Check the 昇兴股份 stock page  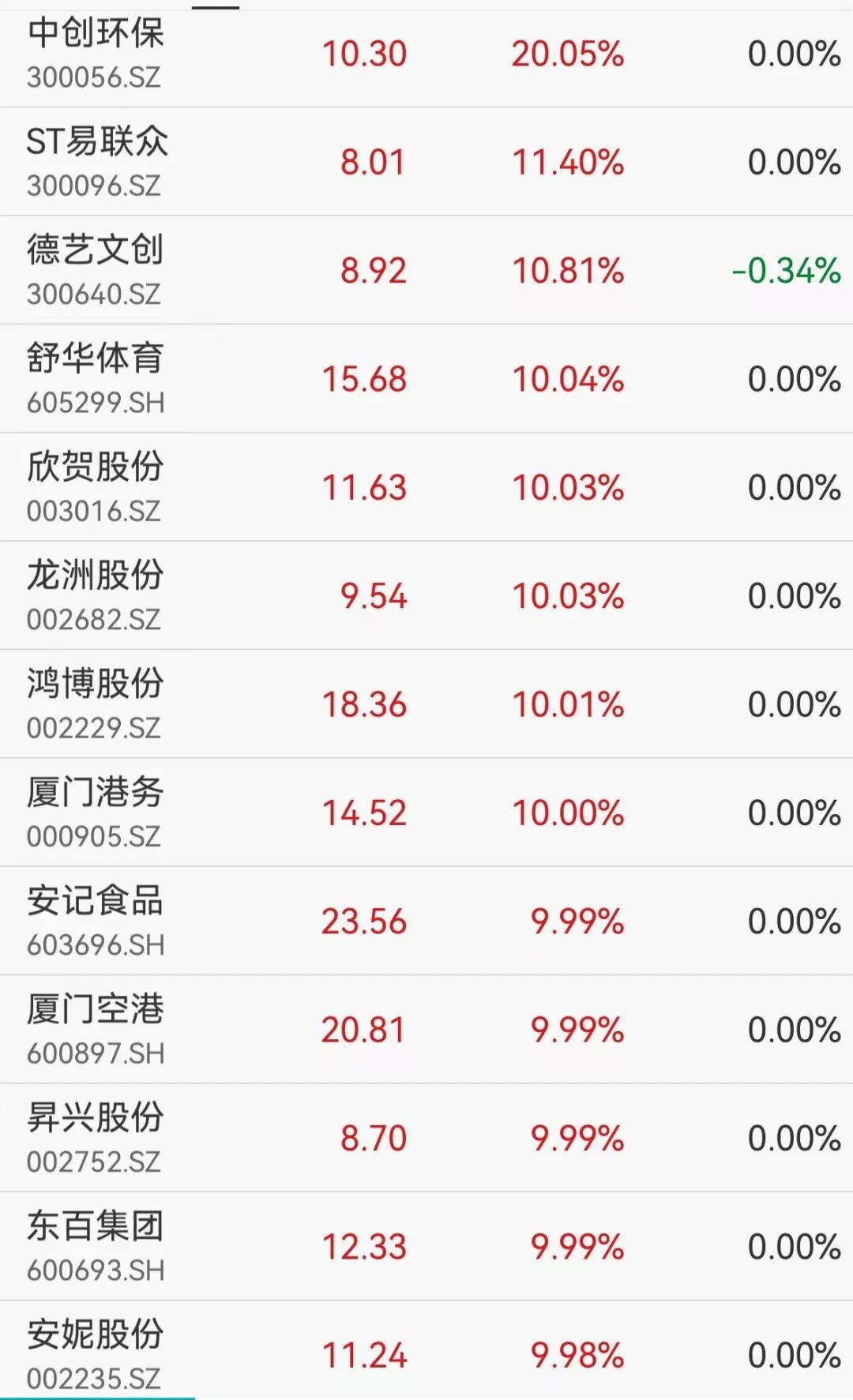click(96, 1138)
